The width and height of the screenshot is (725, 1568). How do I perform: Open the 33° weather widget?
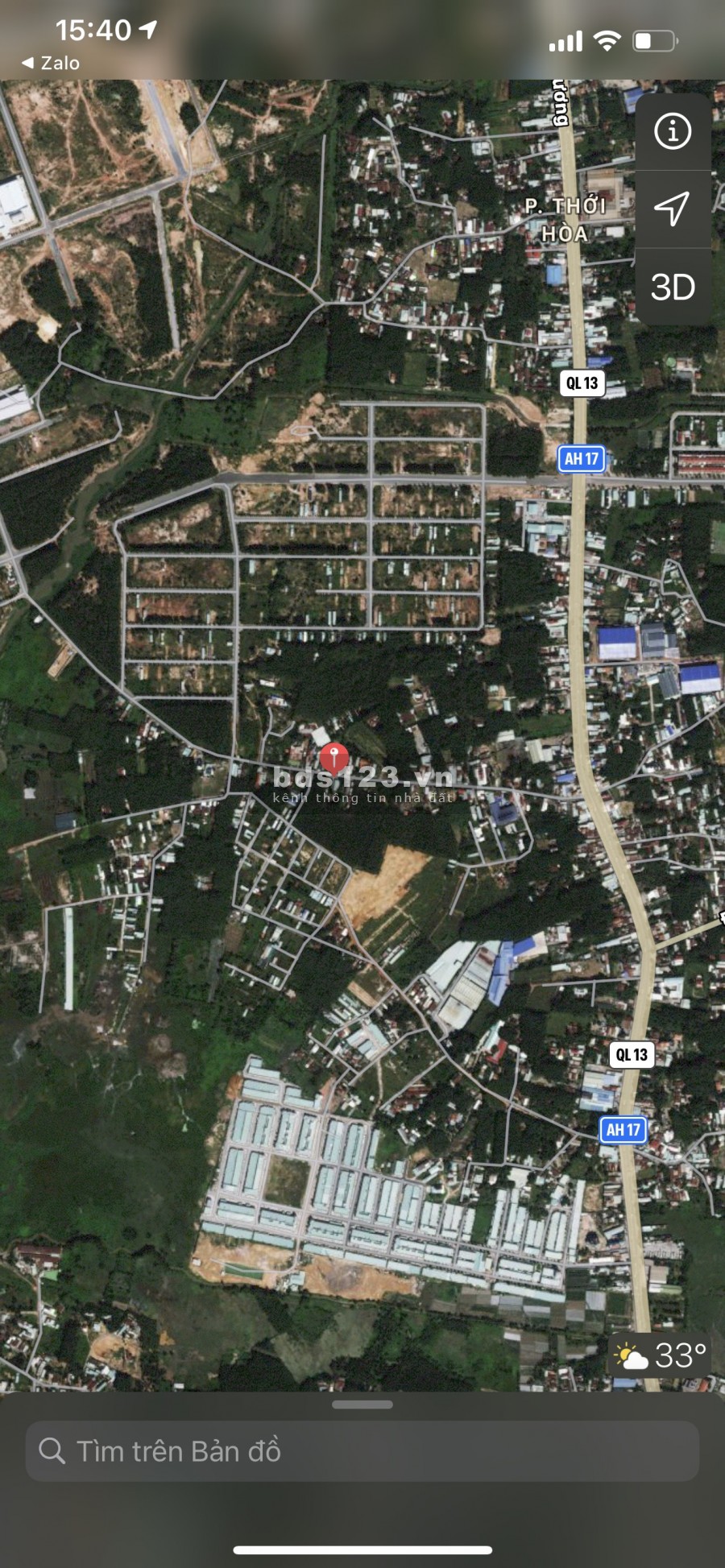tap(661, 1356)
